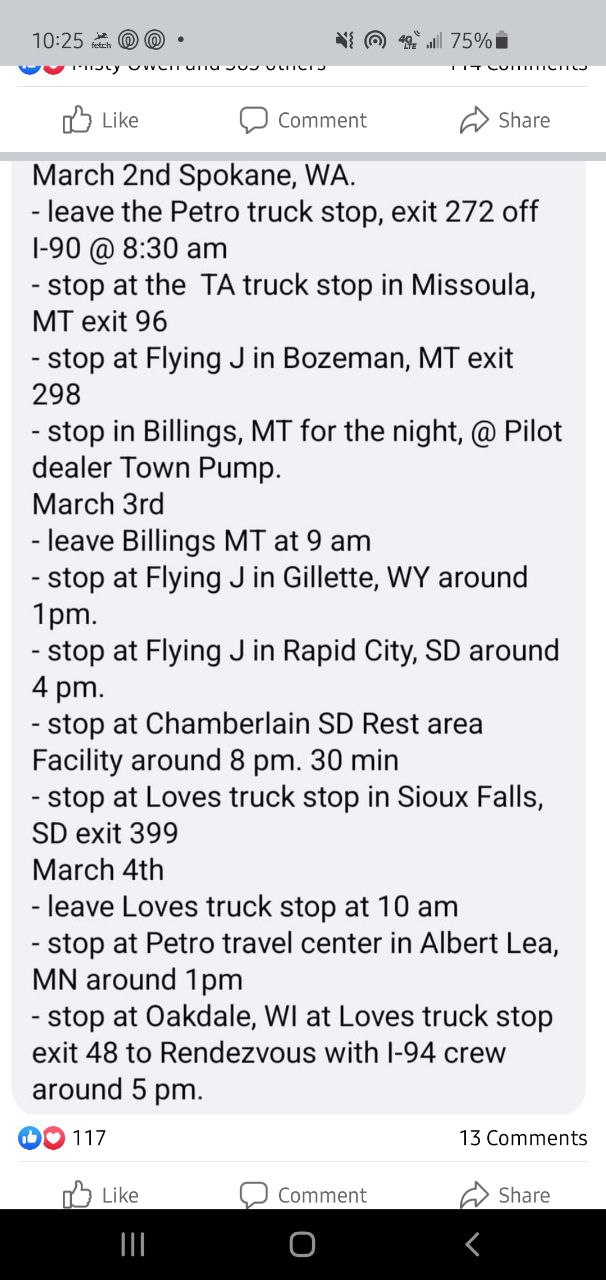View the 117 reactions on the itinerary post
The width and height of the screenshot is (606, 1280).
coord(62,1137)
